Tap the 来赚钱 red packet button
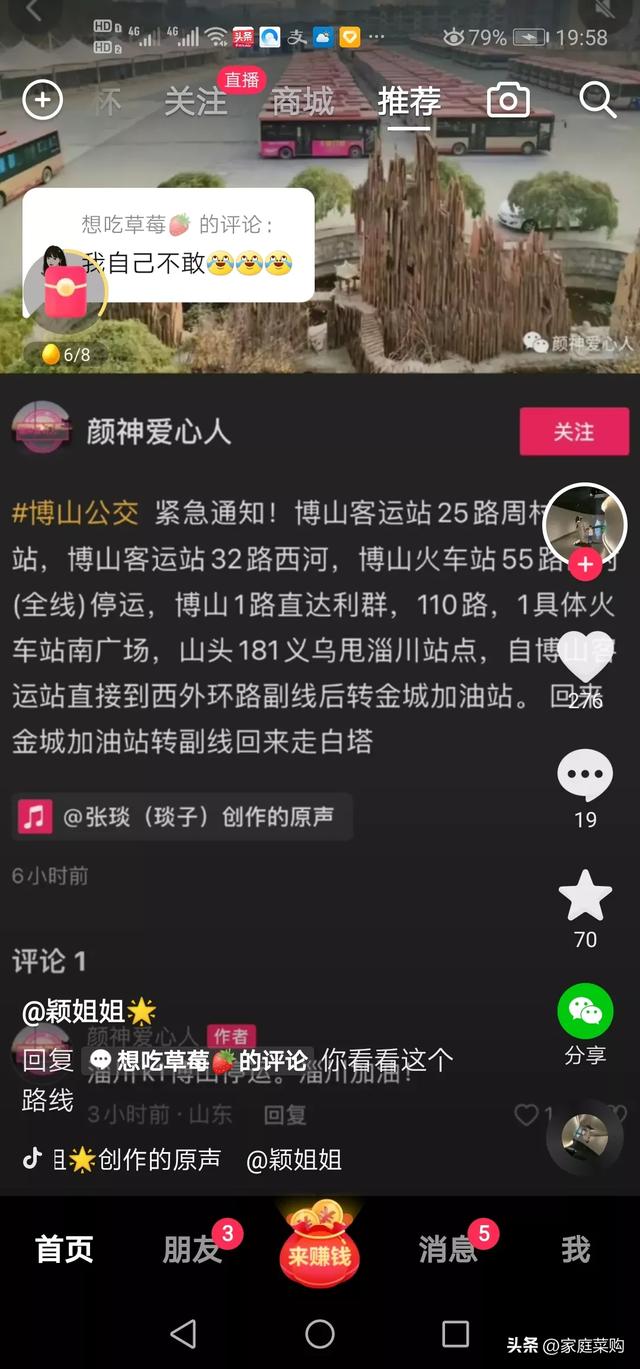The width and height of the screenshot is (640, 1369). pyautogui.click(x=320, y=1245)
